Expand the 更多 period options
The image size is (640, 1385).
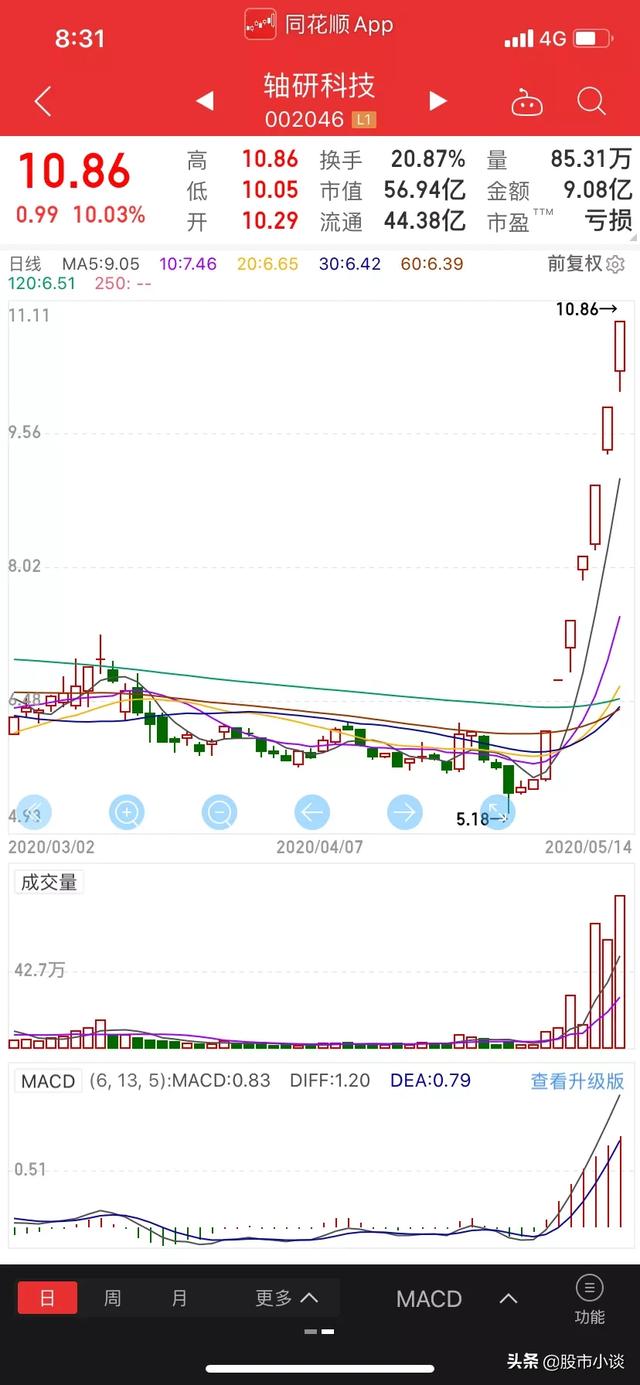click(x=286, y=1298)
